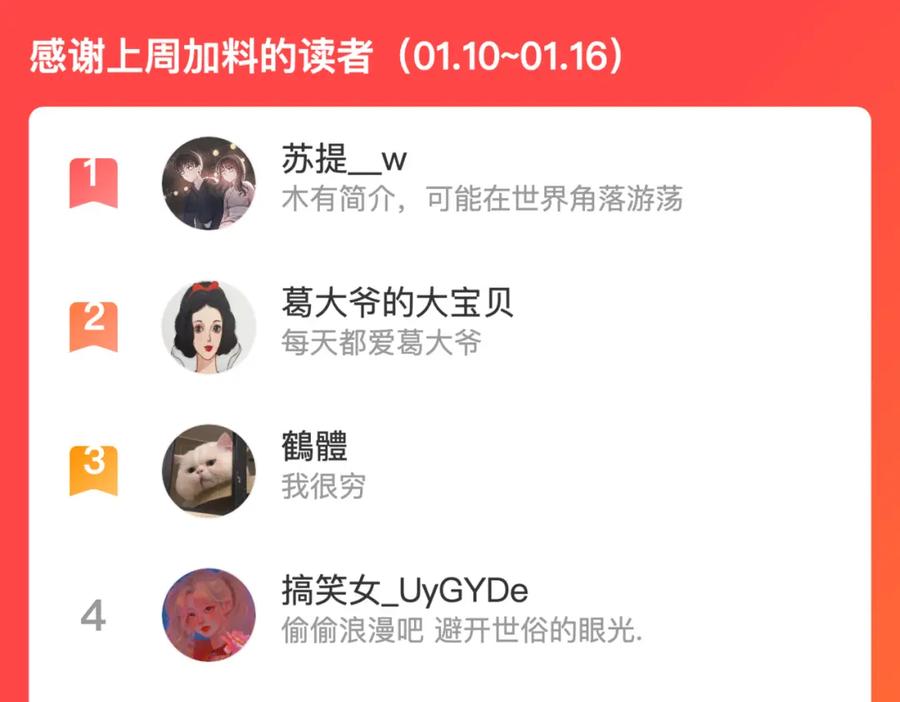900x702 pixels.
Task: Select the reader 搞笑女_UyGYDe
Action: 450,615
